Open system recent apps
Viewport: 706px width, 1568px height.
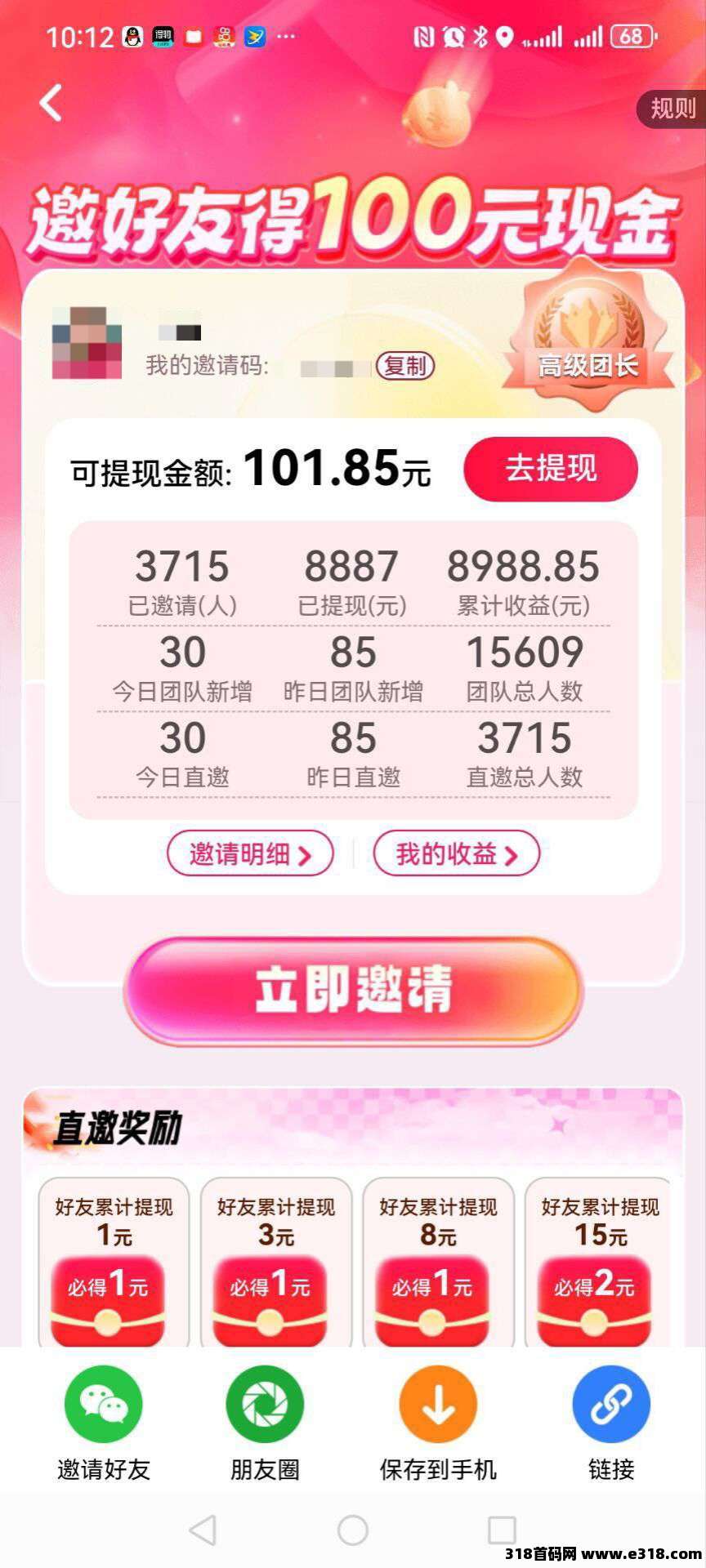(x=502, y=1530)
